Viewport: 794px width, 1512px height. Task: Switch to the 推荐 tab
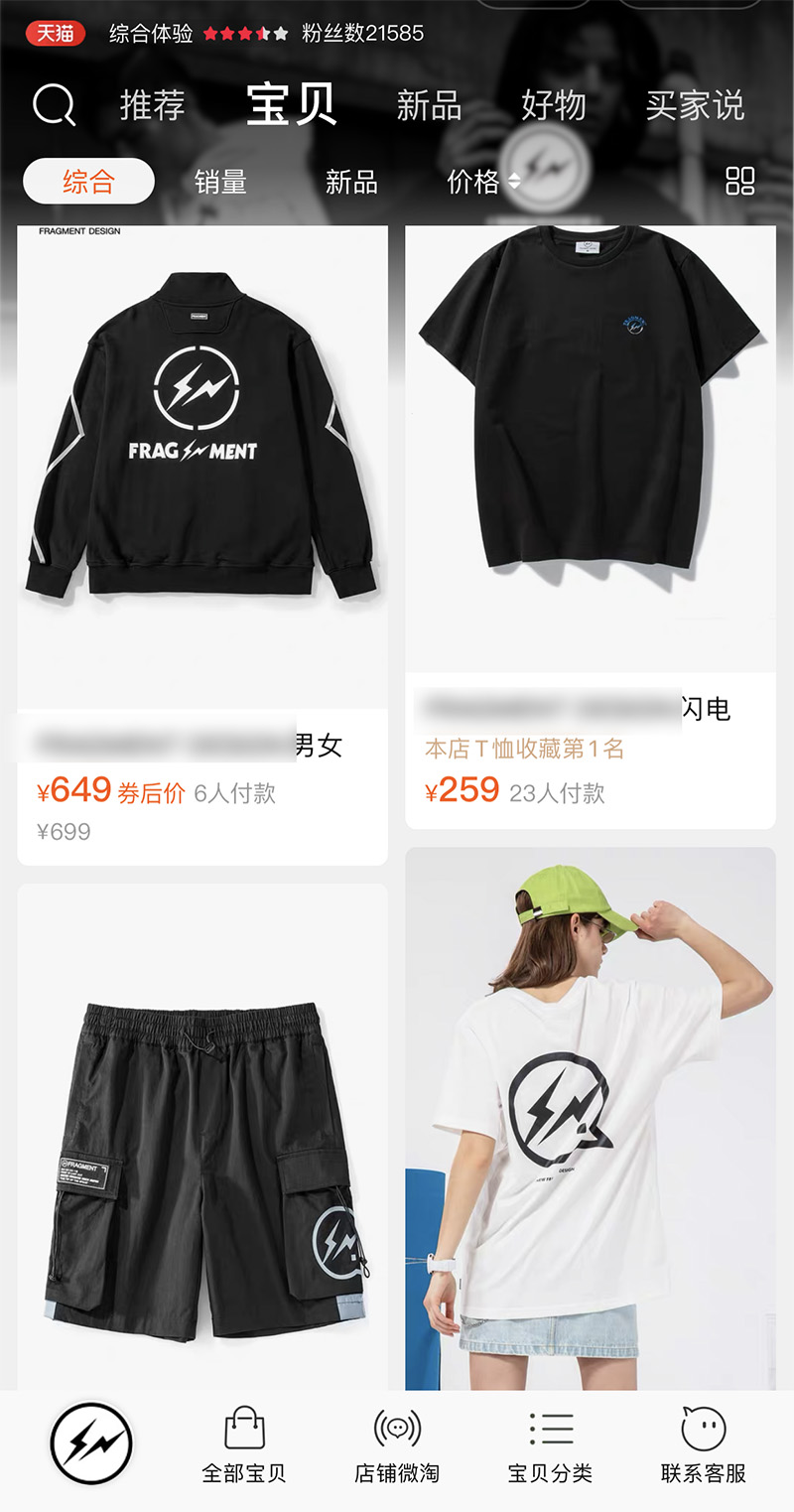point(152,105)
